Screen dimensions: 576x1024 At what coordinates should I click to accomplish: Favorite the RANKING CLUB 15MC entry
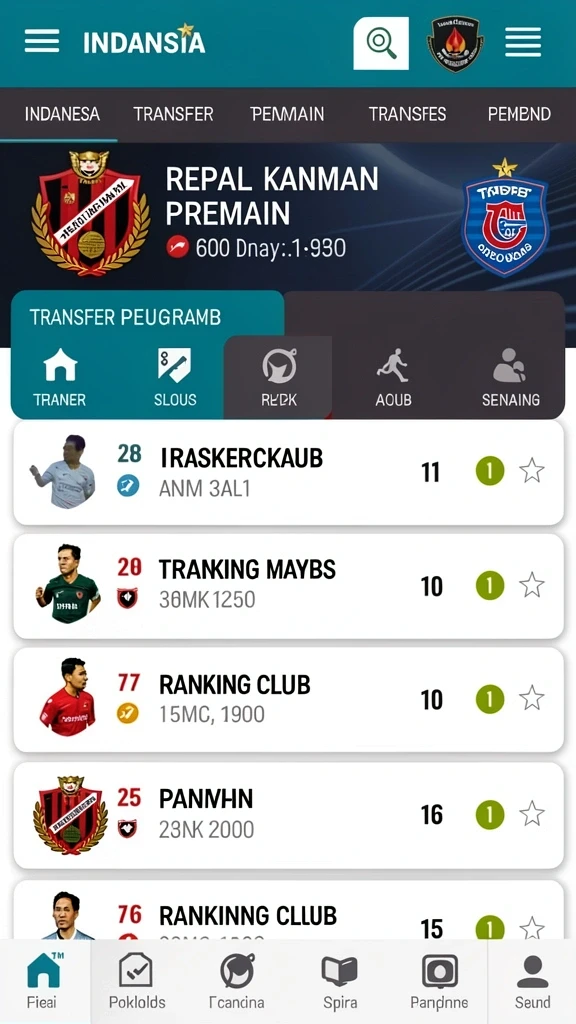pos(531,699)
